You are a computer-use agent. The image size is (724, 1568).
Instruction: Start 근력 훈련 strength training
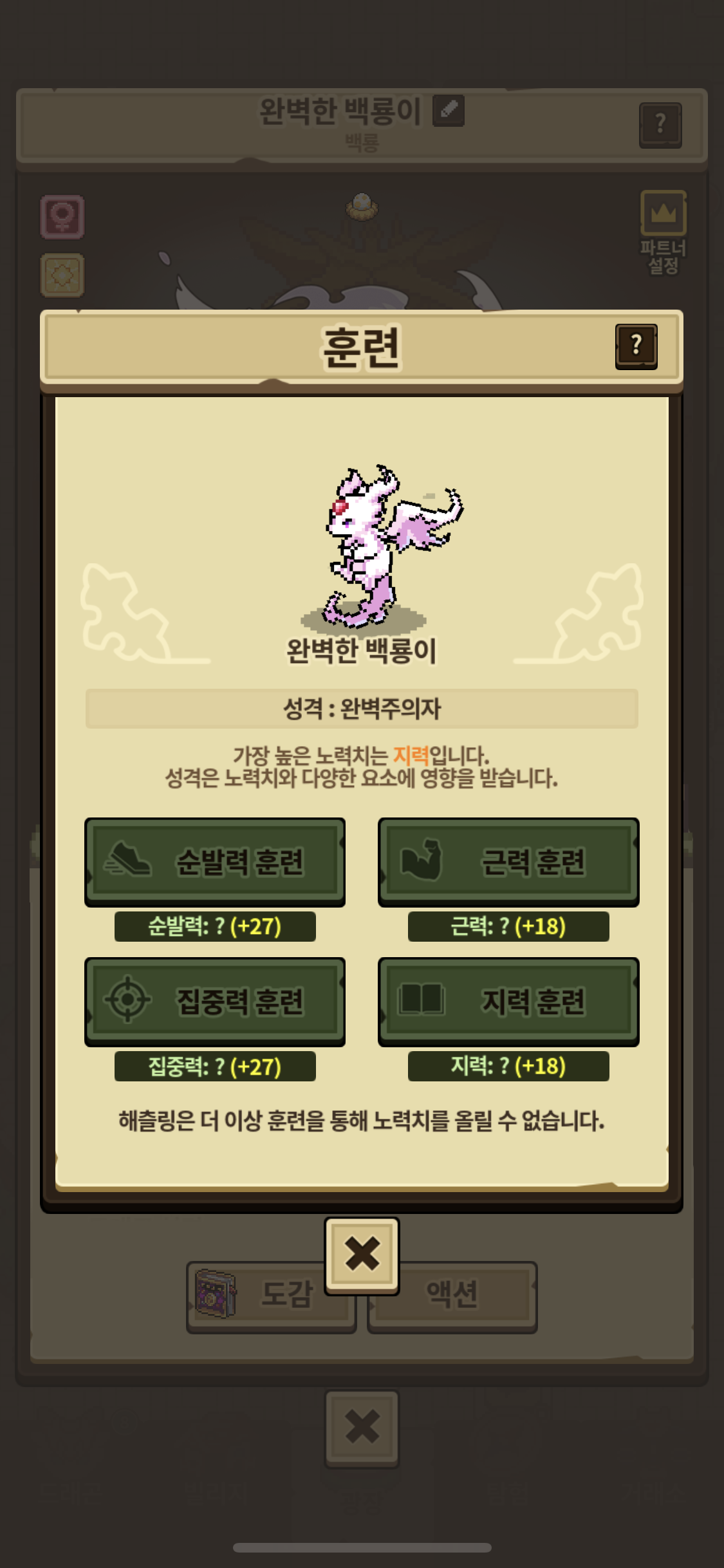point(508,862)
